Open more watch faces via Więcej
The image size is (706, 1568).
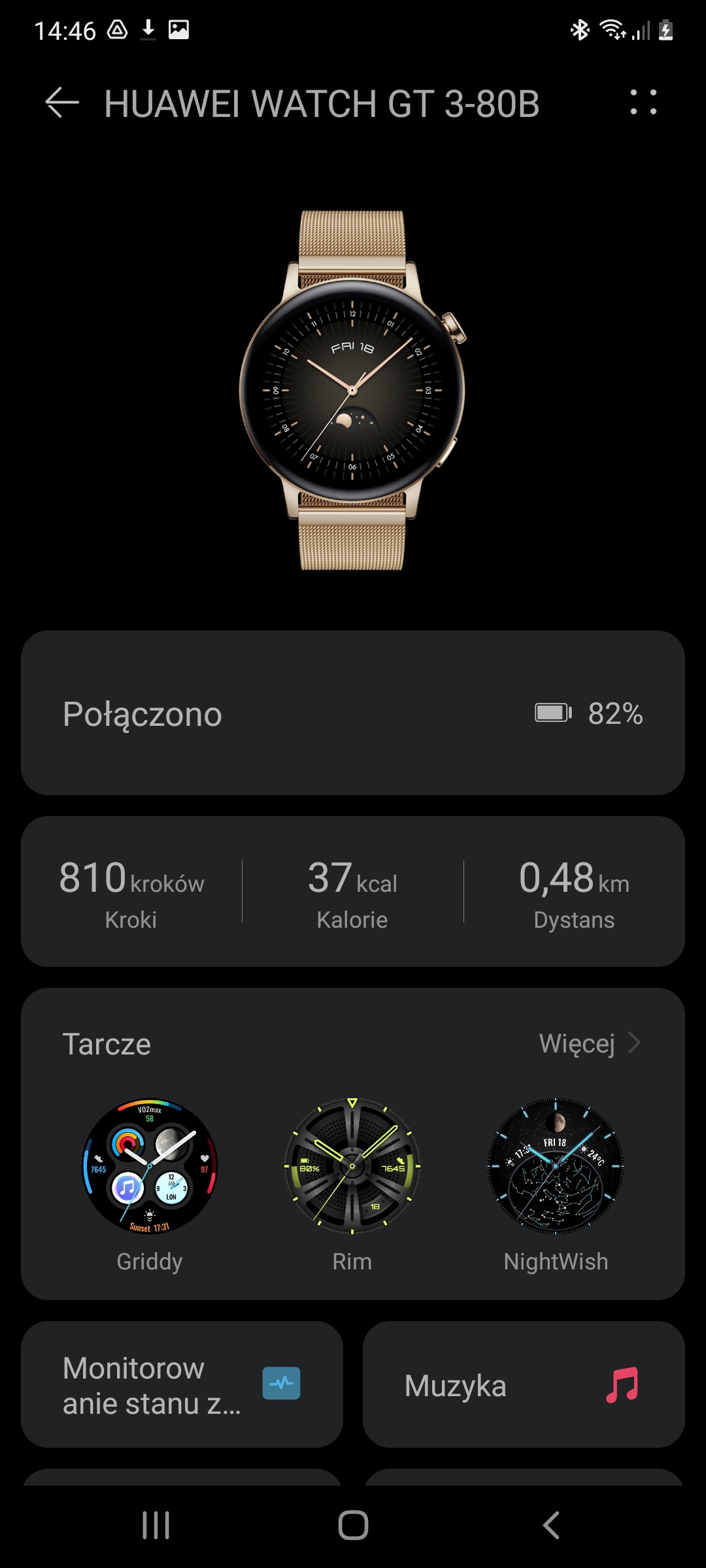590,1043
